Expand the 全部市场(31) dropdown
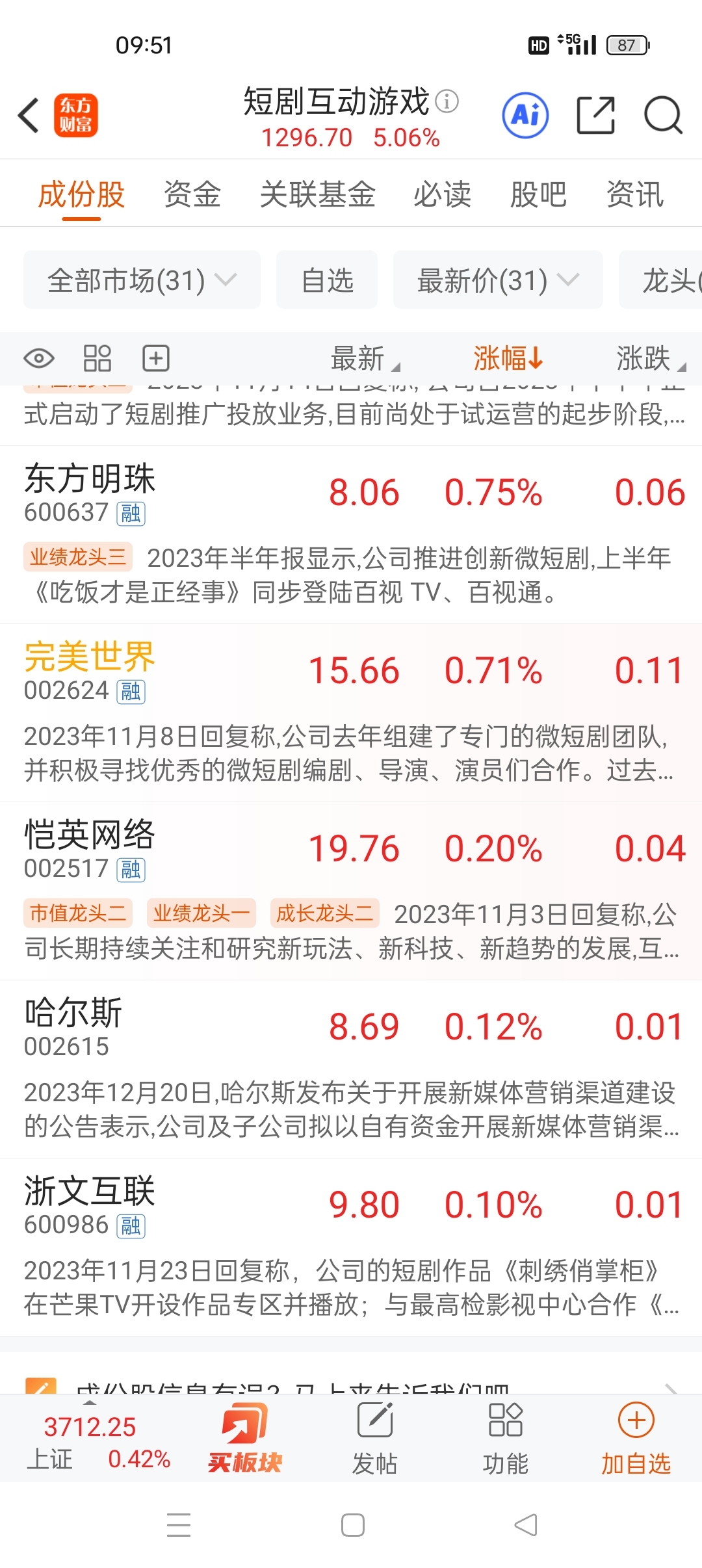The image size is (702, 1568). tap(142, 280)
